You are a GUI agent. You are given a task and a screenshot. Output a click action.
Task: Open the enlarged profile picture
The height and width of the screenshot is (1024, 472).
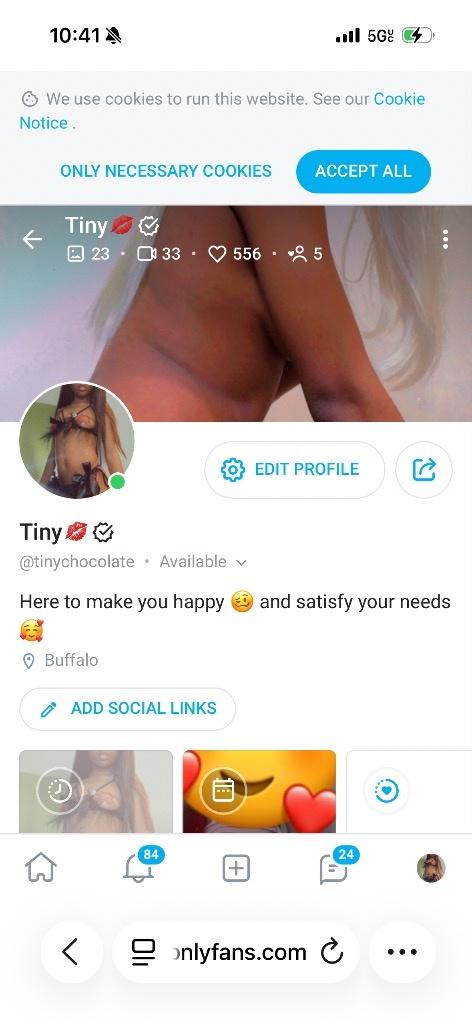click(x=77, y=440)
